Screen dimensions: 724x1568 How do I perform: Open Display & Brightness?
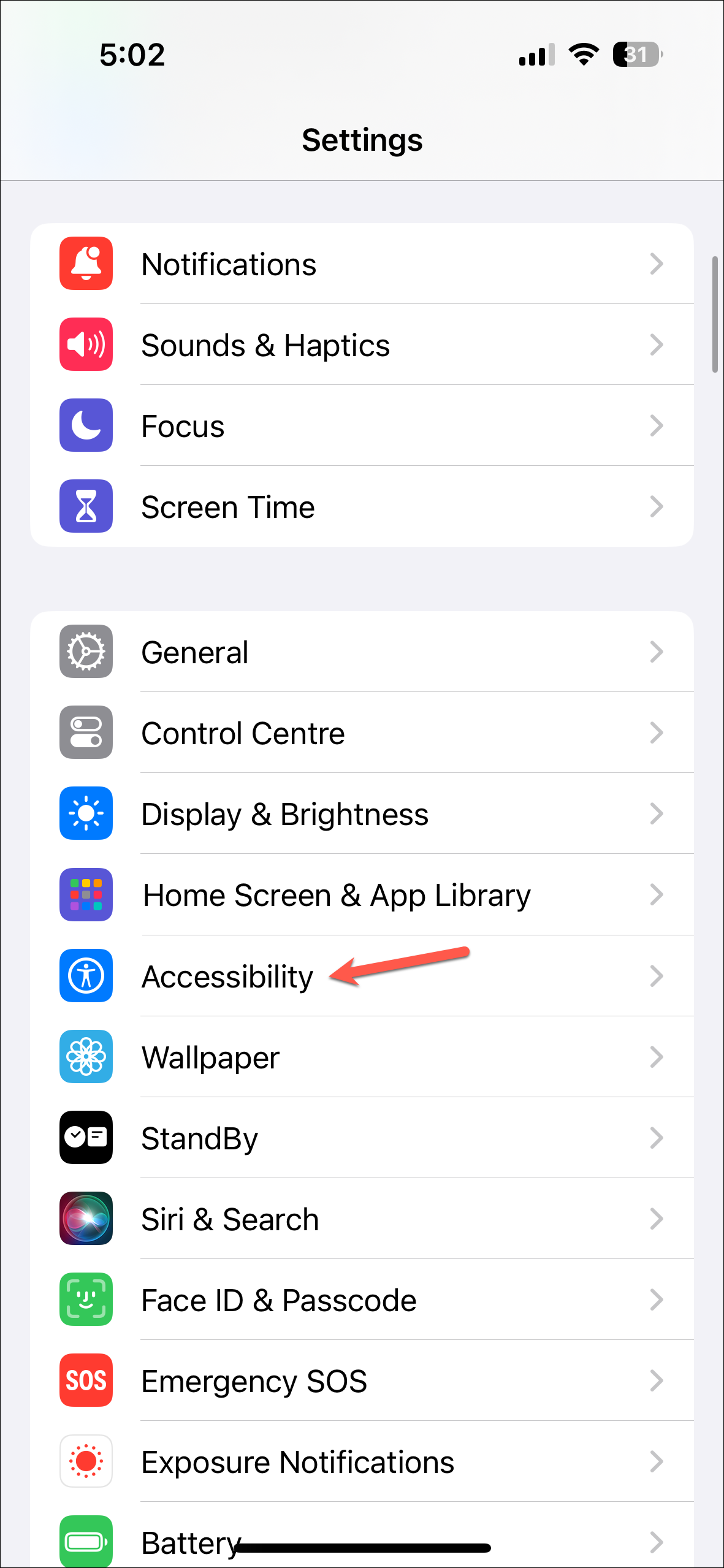click(x=362, y=814)
